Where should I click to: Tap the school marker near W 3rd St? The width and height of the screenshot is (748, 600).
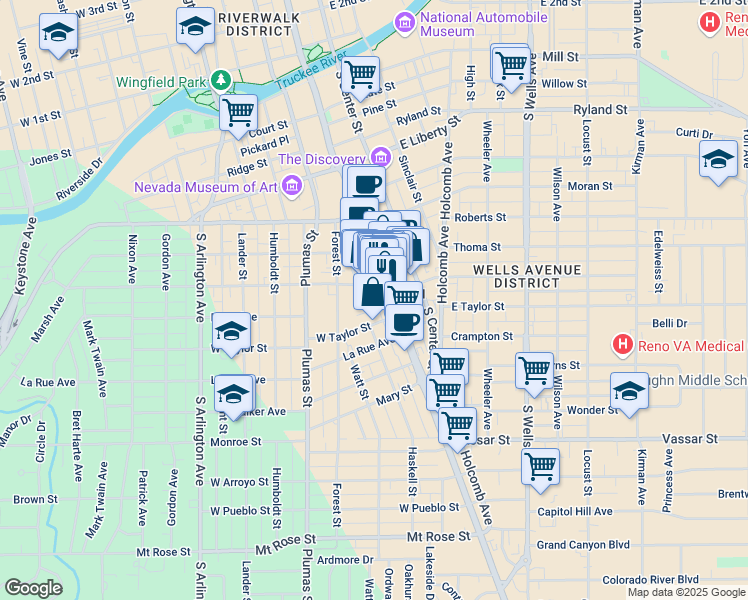coord(59,34)
